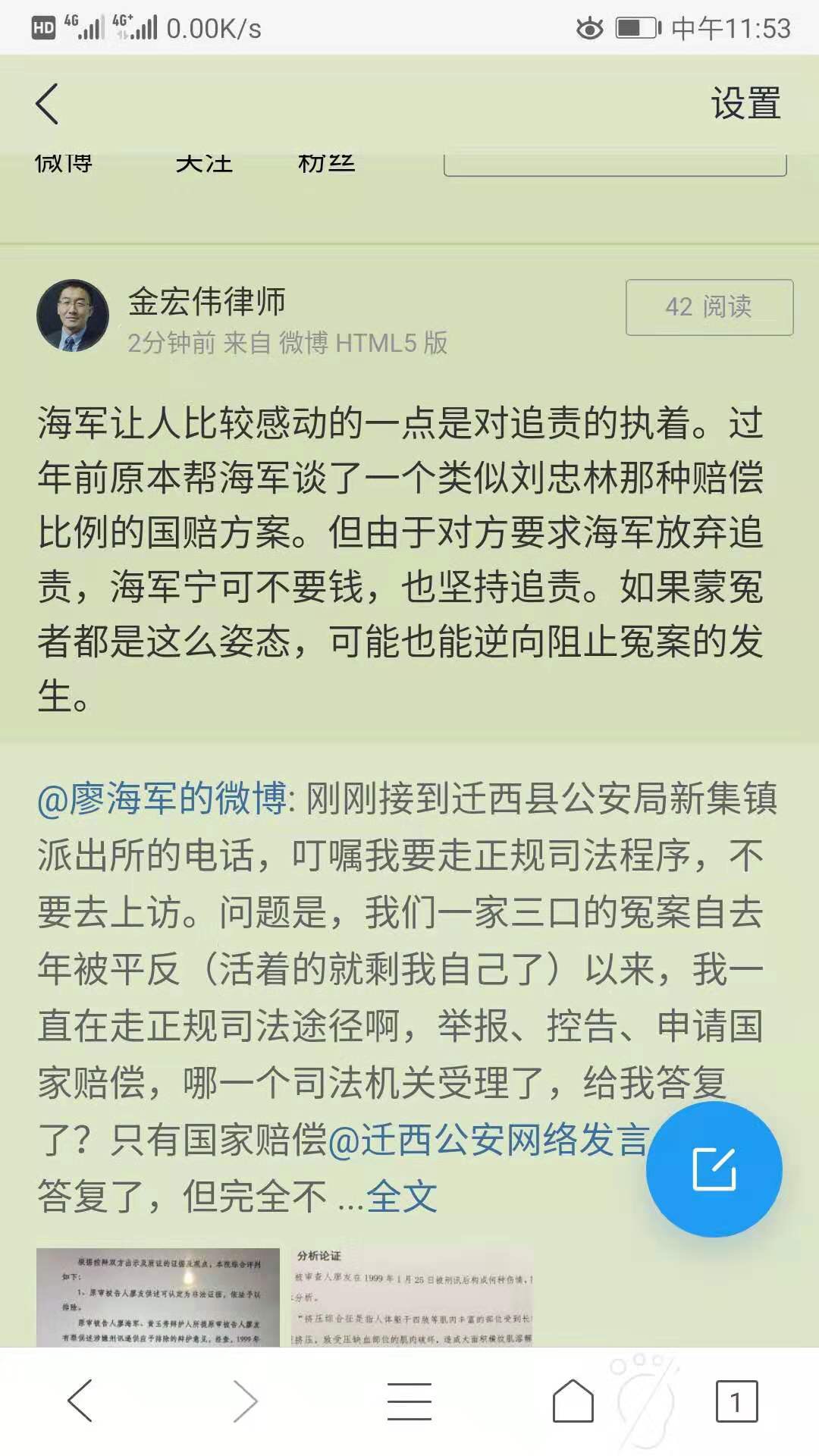The height and width of the screenshot is (1456, 819).
Task: Open the browser tabs switcher
Action: [736, 1401]
